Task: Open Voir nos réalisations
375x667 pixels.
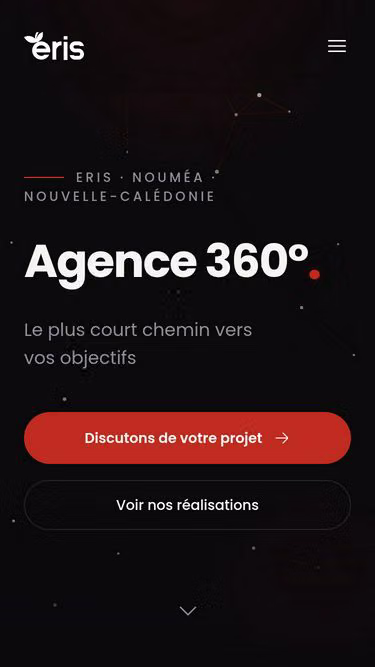Action: (x=188, y=505)
